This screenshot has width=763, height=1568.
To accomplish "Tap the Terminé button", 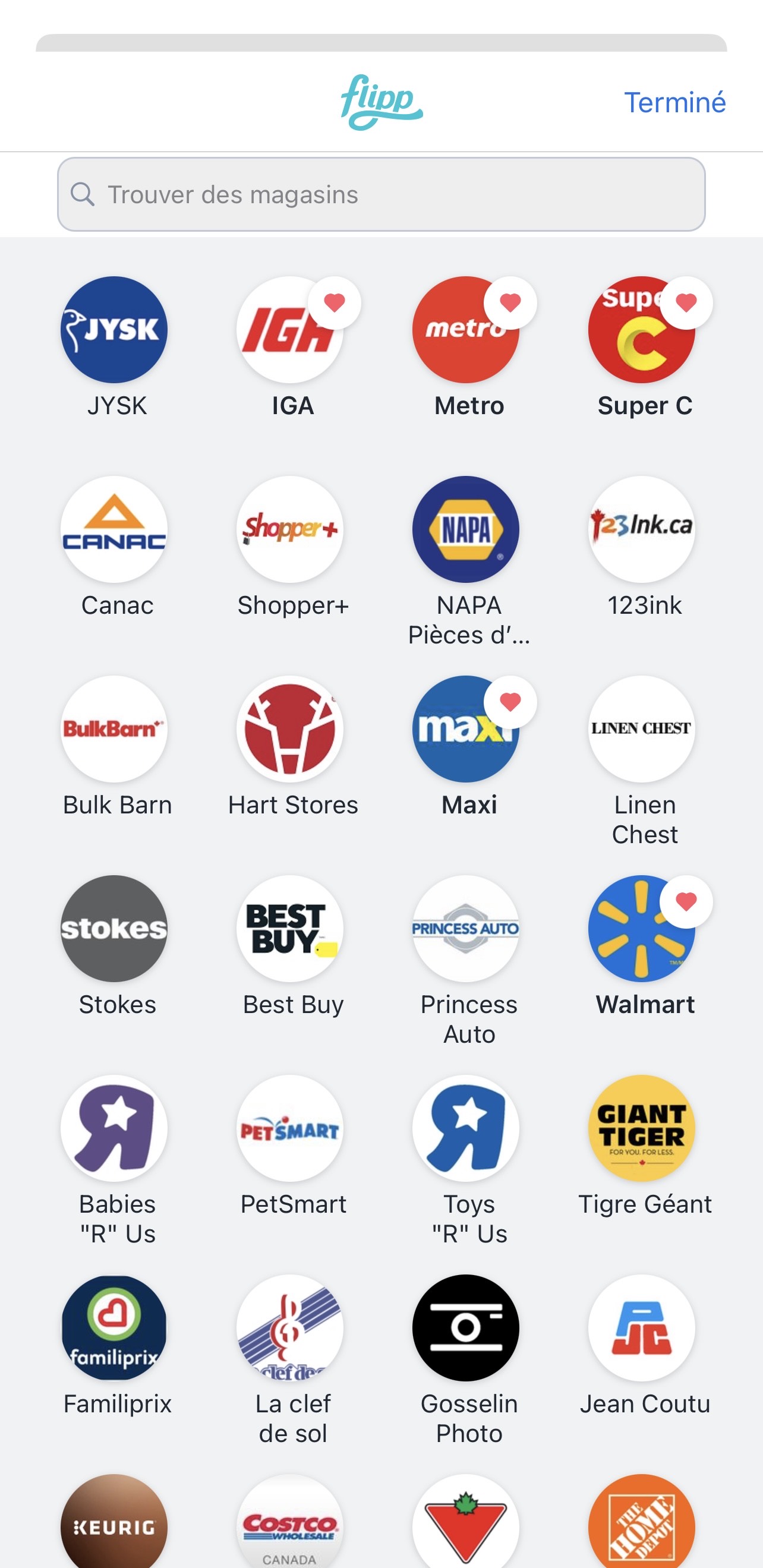I will 674,102.
